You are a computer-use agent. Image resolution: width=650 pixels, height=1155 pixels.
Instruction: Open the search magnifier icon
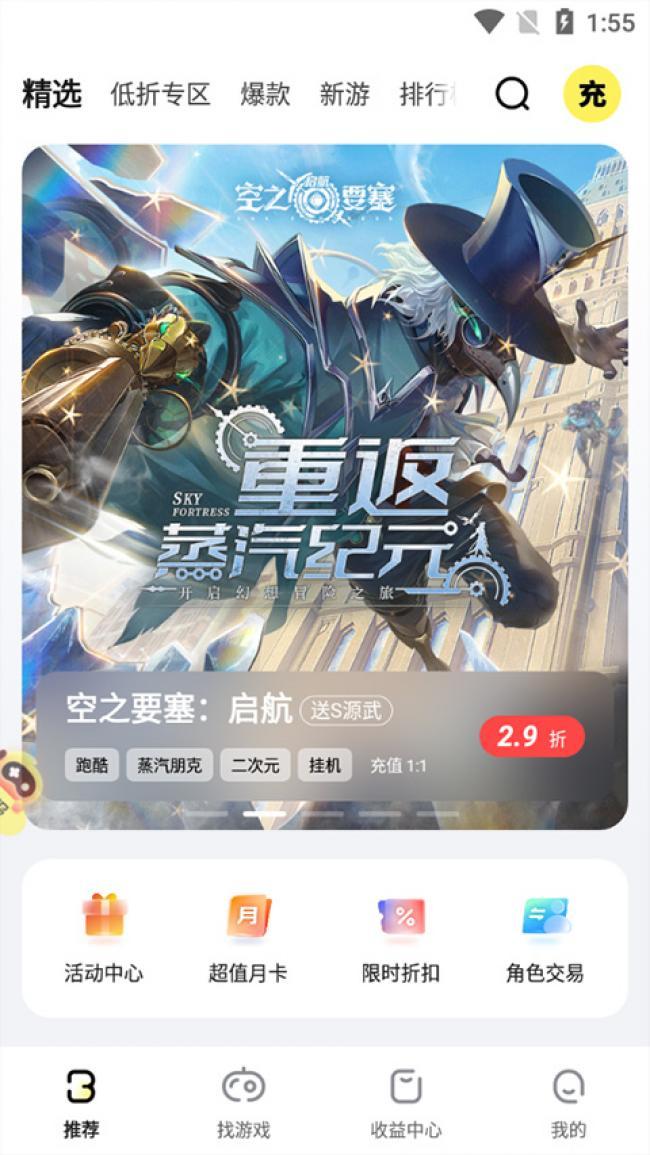tap(512, 95)
